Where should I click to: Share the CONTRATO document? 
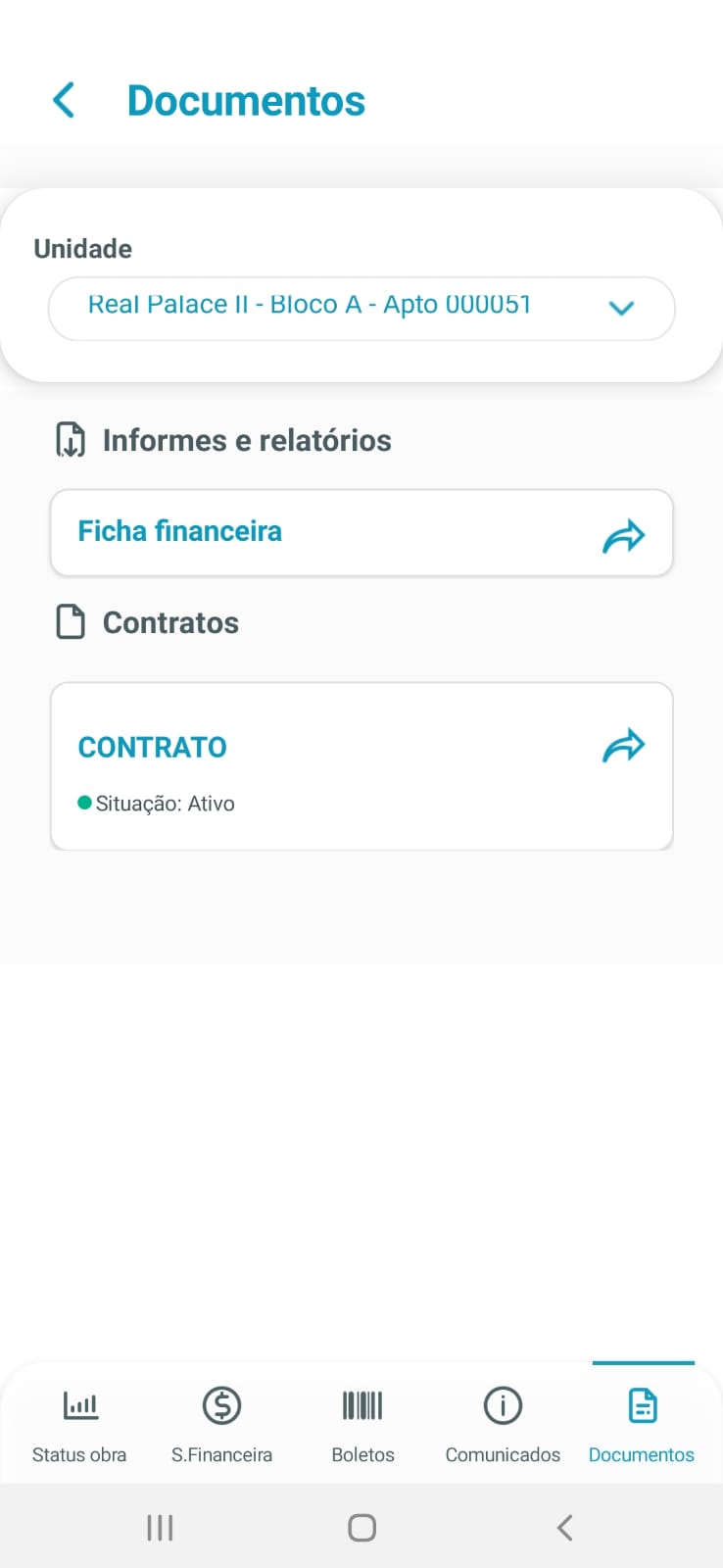pyautogui.click(x=623, y=747)
